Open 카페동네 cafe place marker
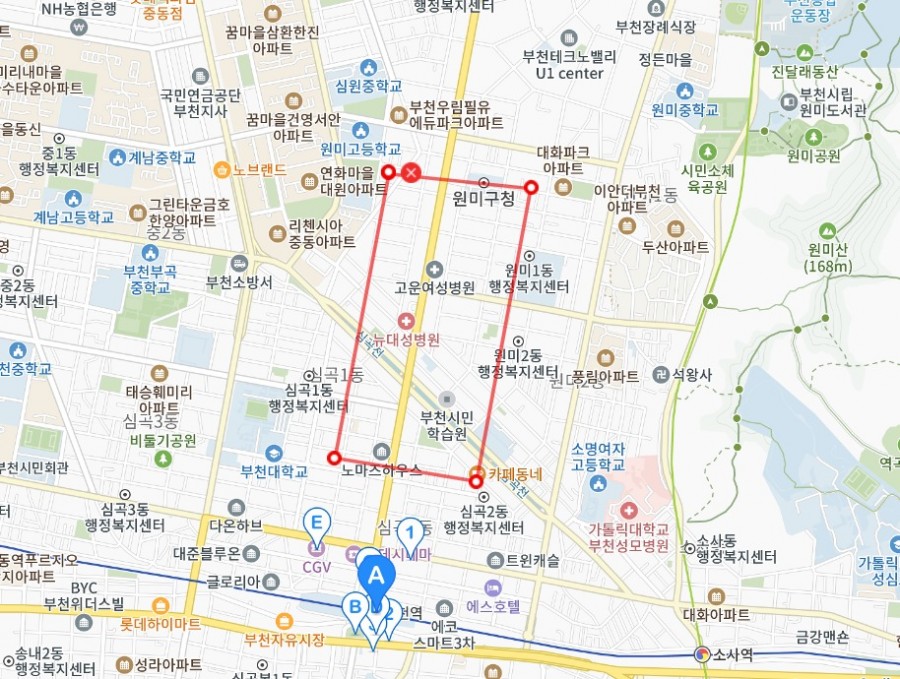This screenshot has height=679, width=900. (478, 474)
